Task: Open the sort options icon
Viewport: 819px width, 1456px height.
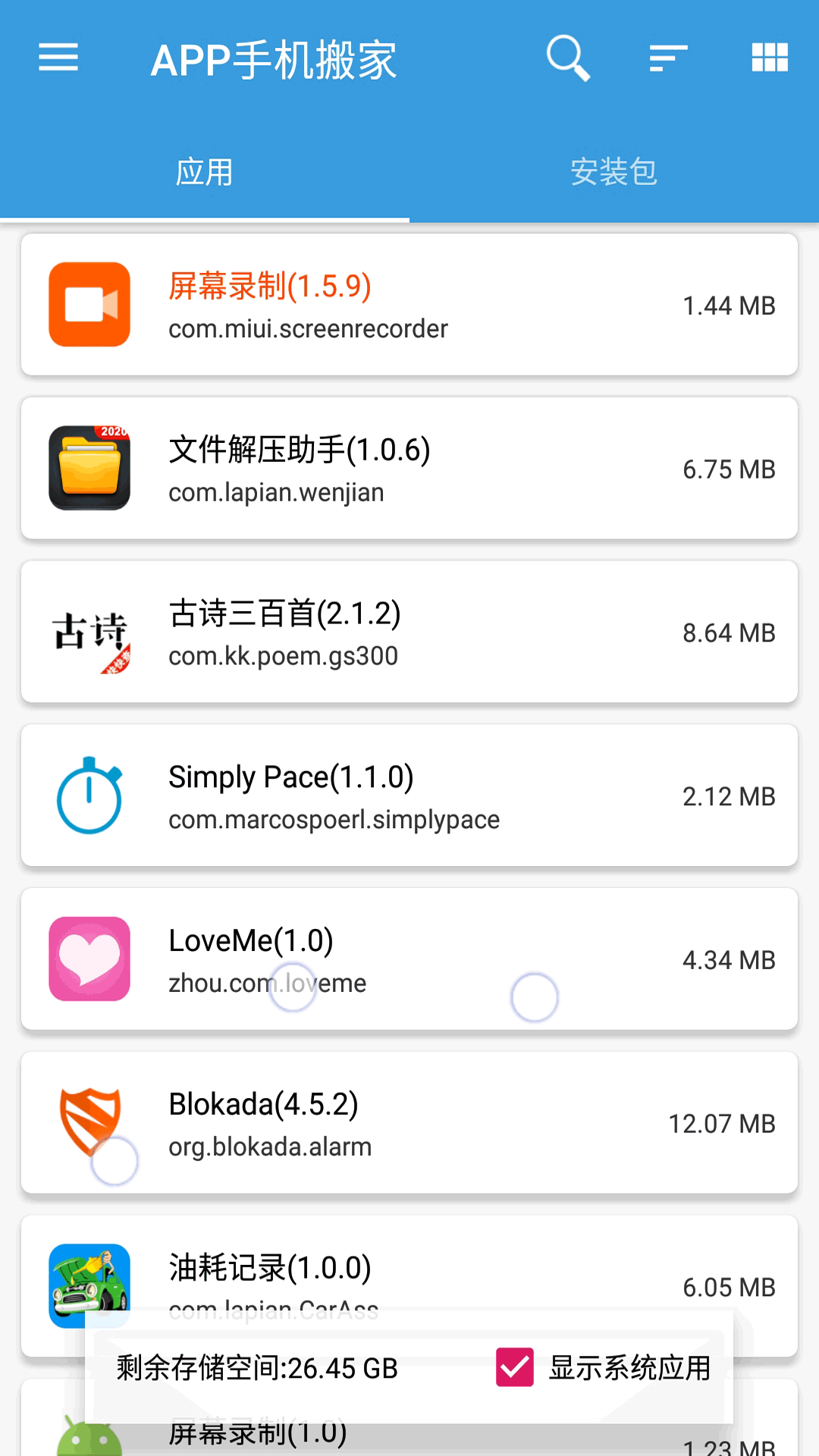Action: pos(668,58)
